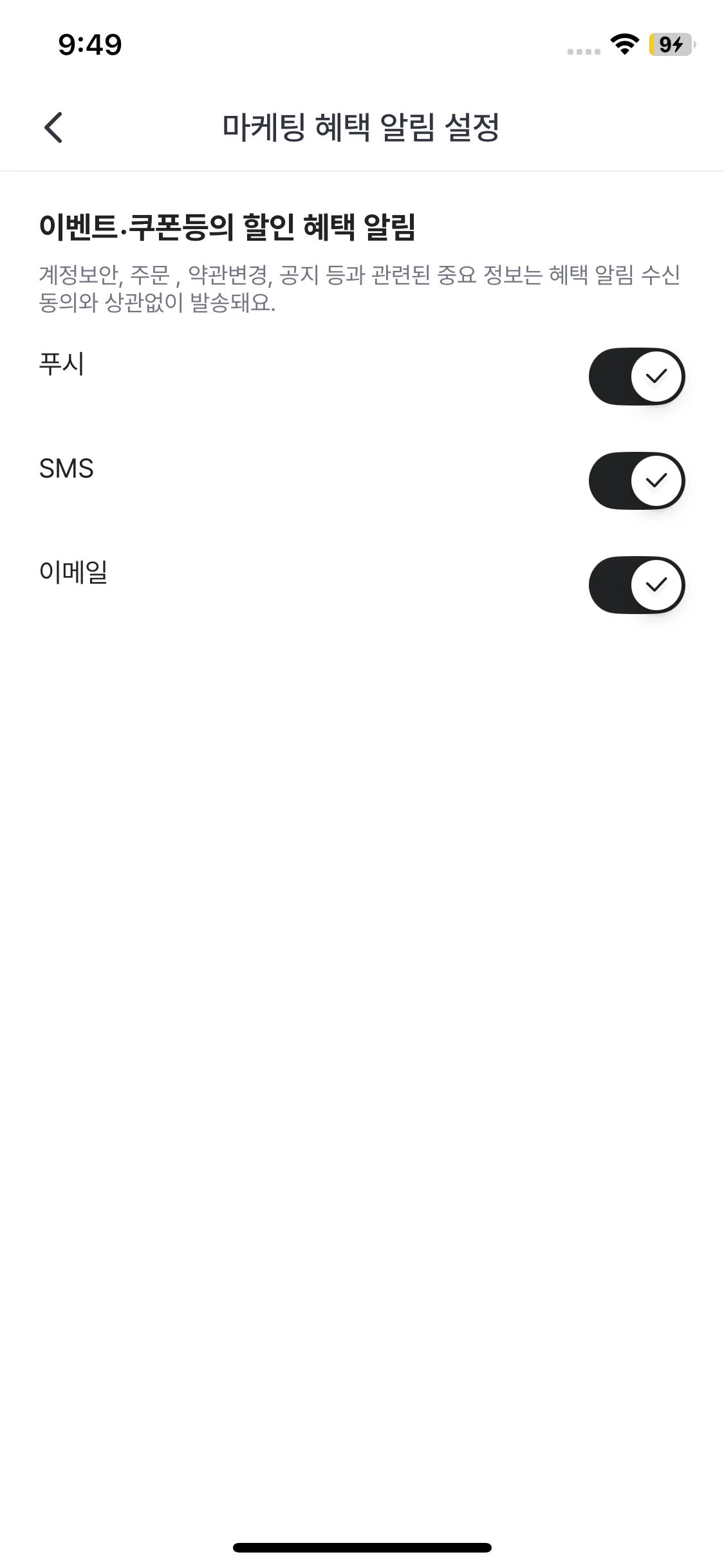Turn off the SMS notification toggle

point(636,481)
